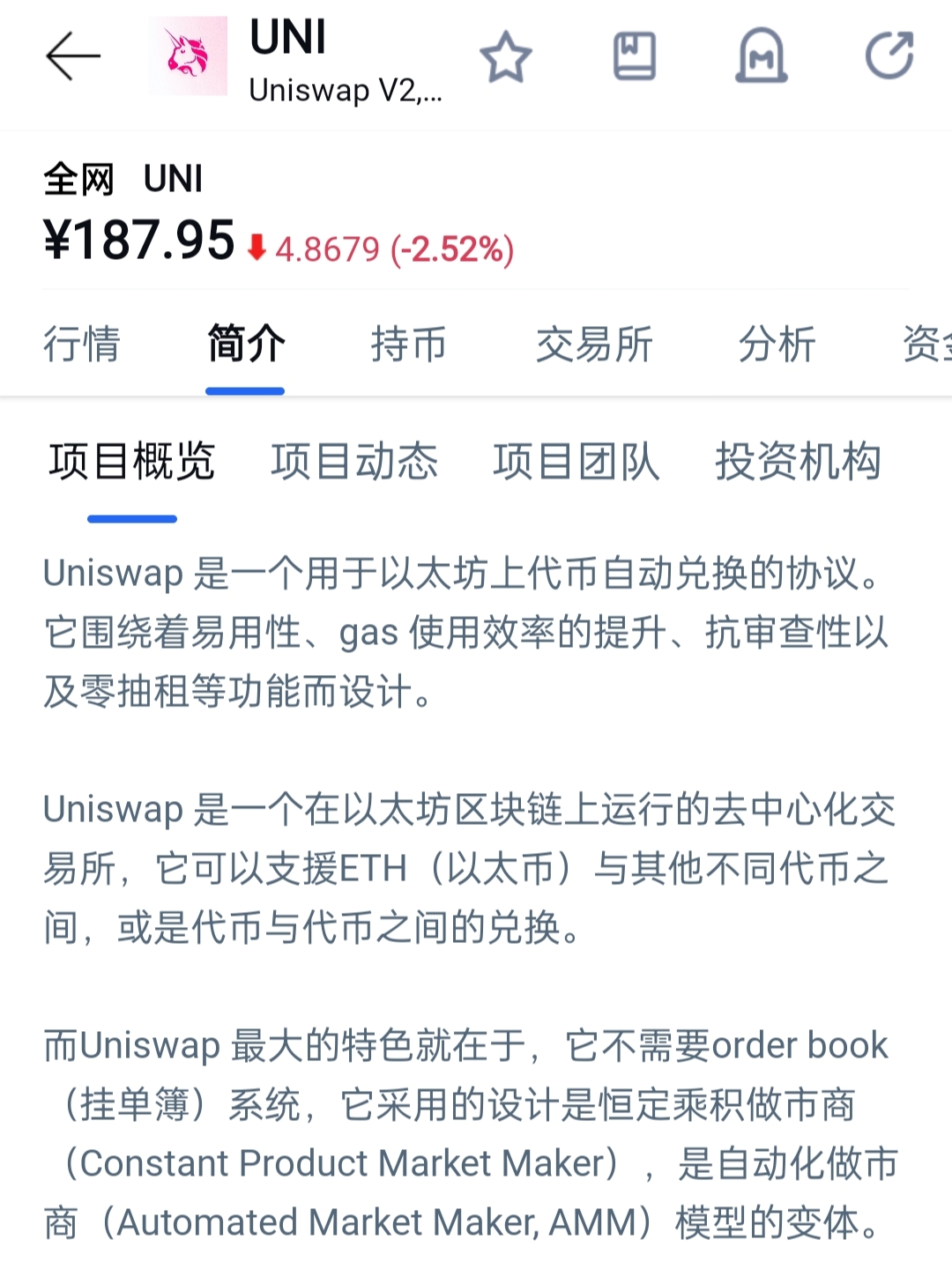
Task: Switch to the 分析 tab
Action: pos(777,344)
